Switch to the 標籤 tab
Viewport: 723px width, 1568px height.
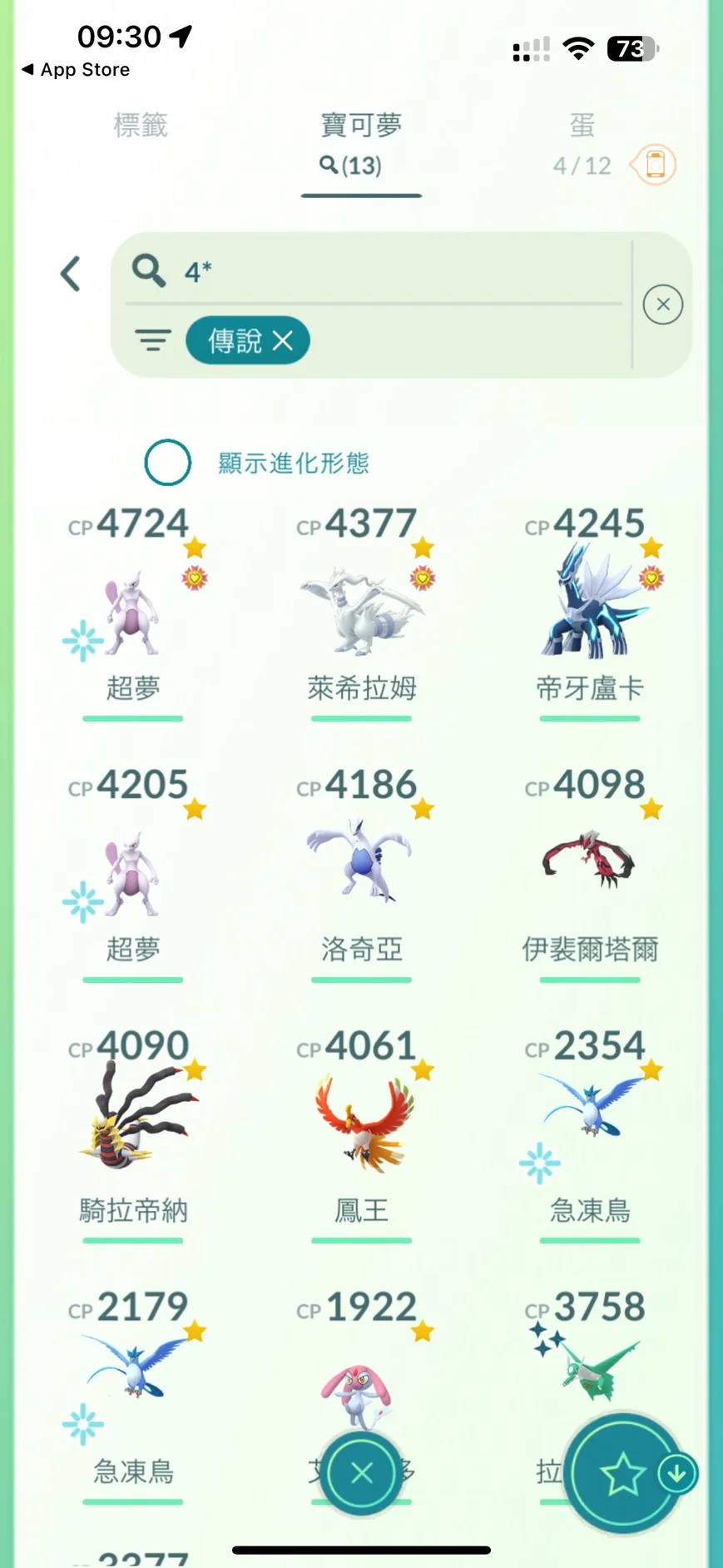tap(141, 126)
